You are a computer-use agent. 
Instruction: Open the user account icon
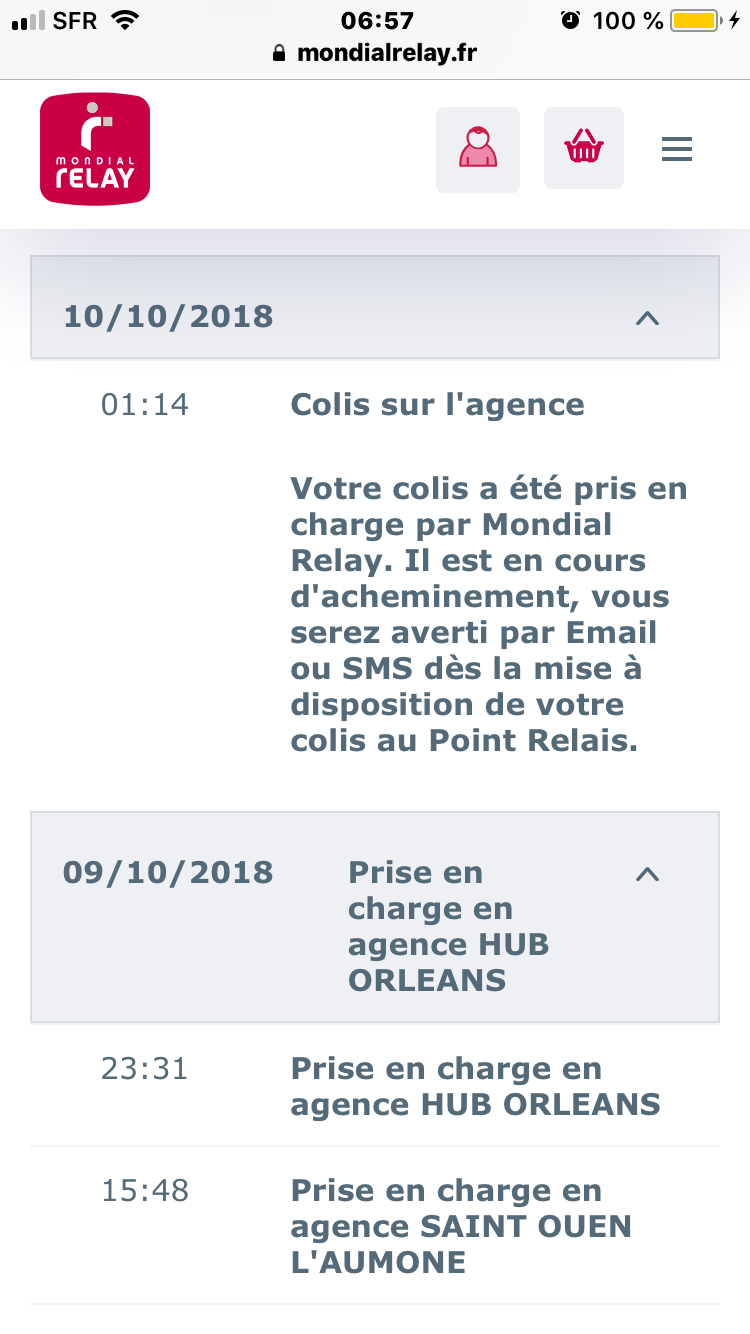tap(478, 149)
